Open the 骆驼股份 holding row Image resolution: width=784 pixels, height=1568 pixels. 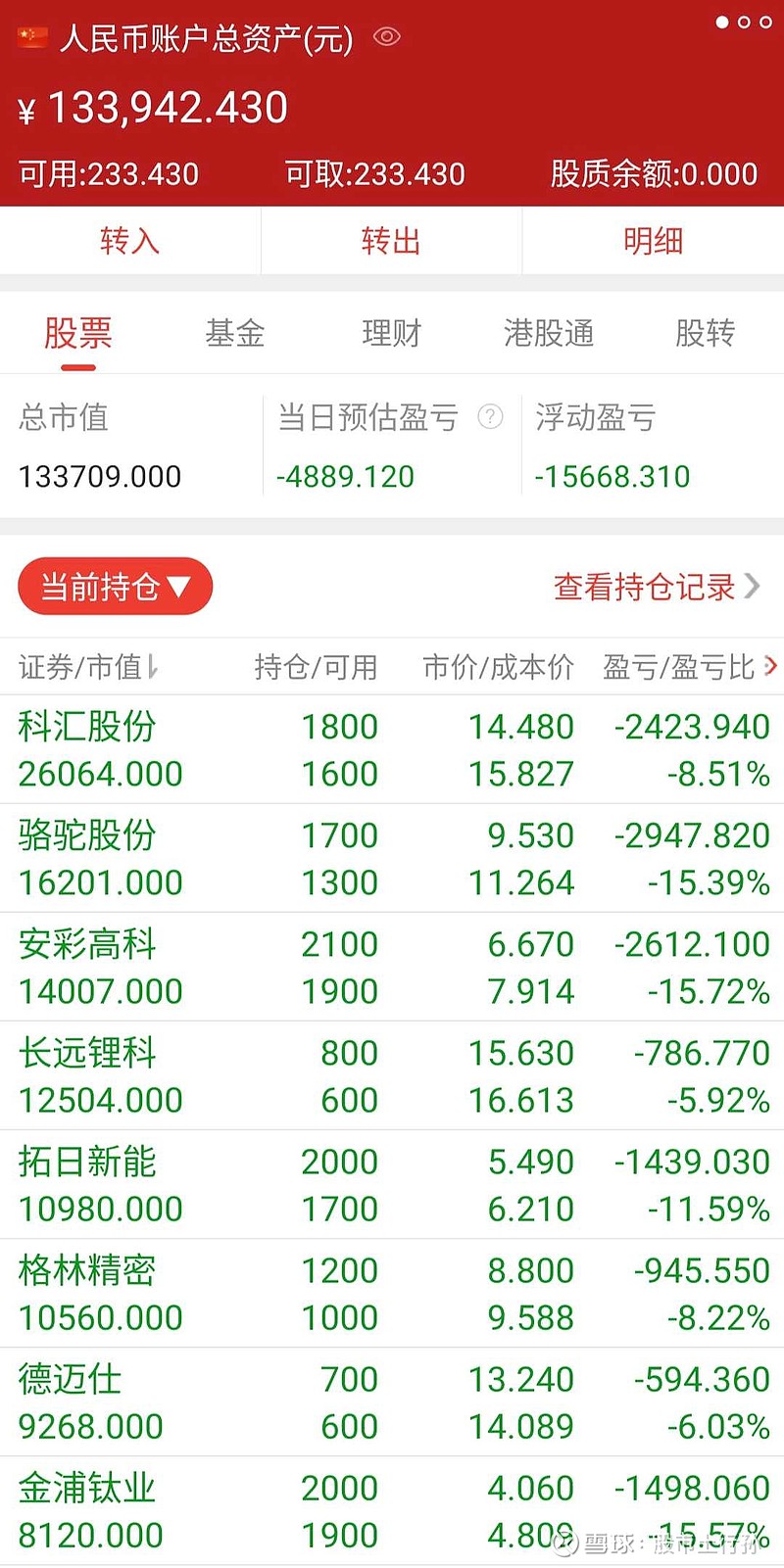(392, 858)
